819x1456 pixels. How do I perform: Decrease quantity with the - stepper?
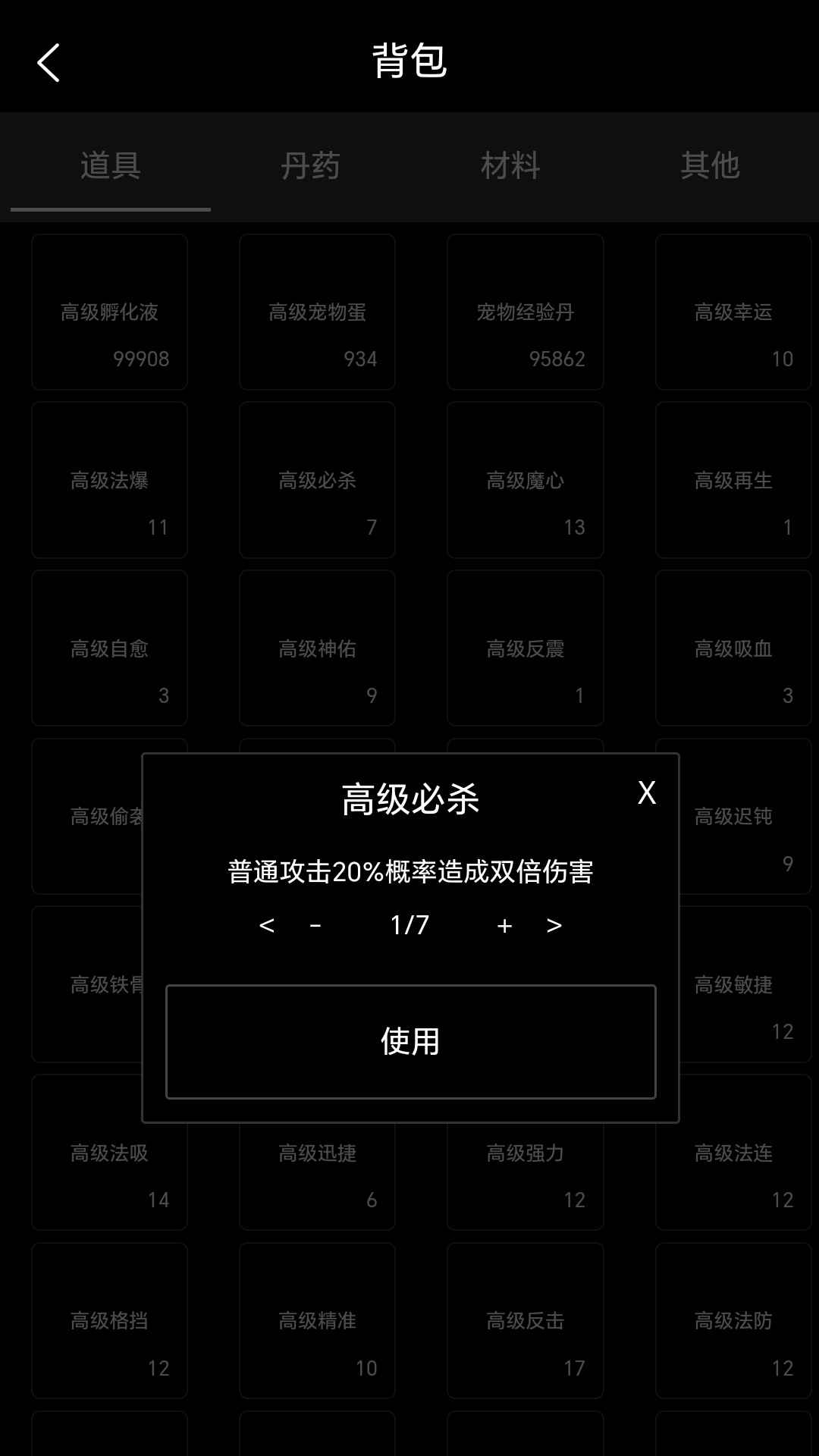pos(314,925)
